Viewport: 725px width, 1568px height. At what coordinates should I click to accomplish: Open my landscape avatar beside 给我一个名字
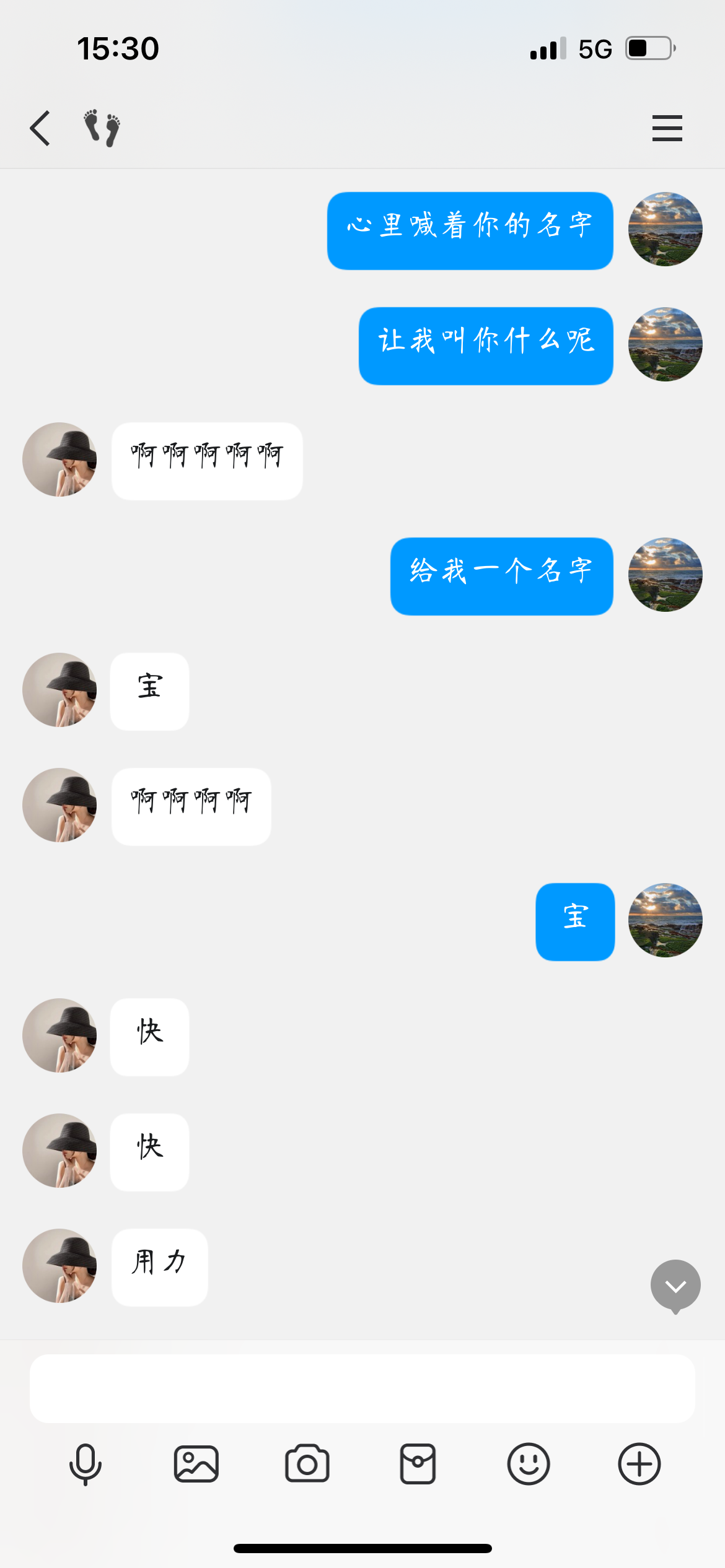coord(665,575)
